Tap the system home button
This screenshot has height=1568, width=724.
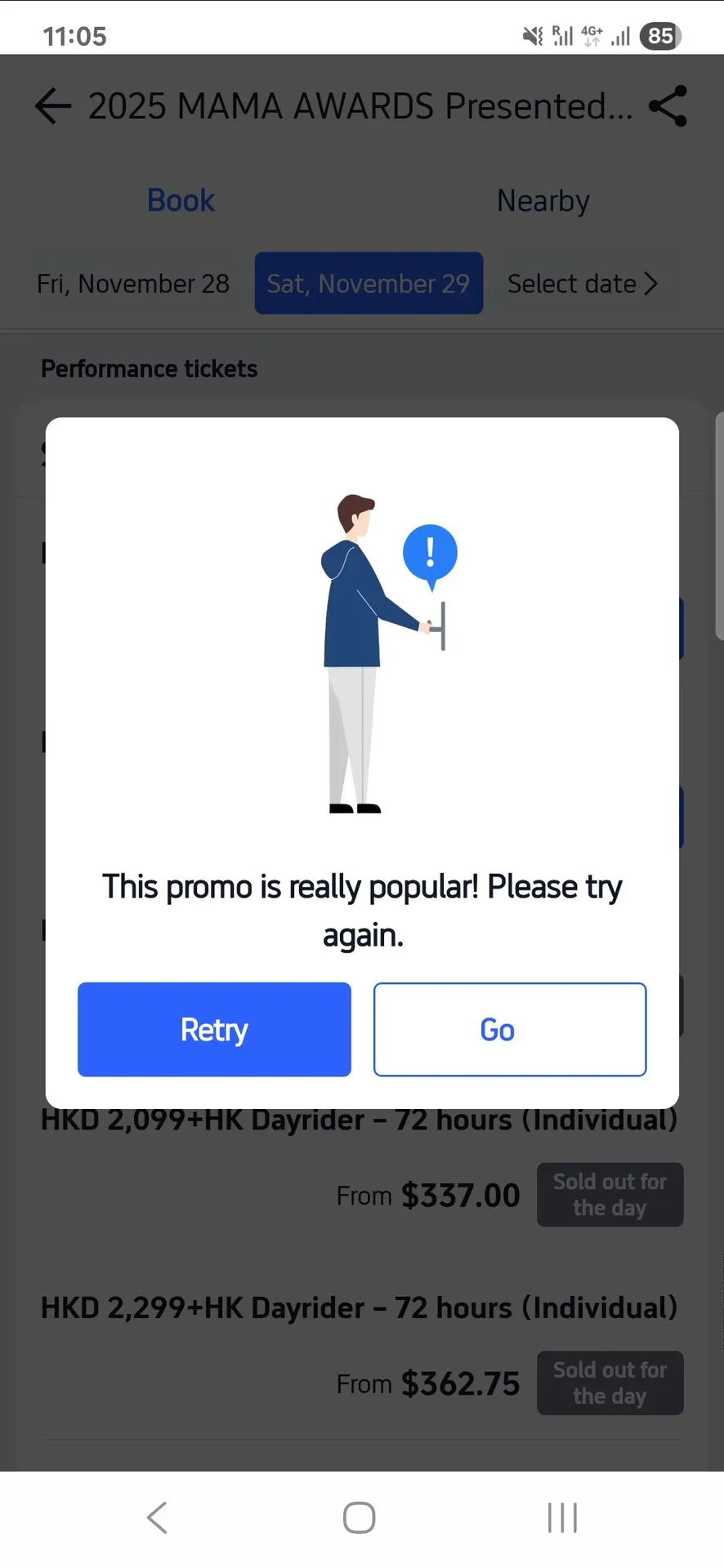(x=360, y=1517)
